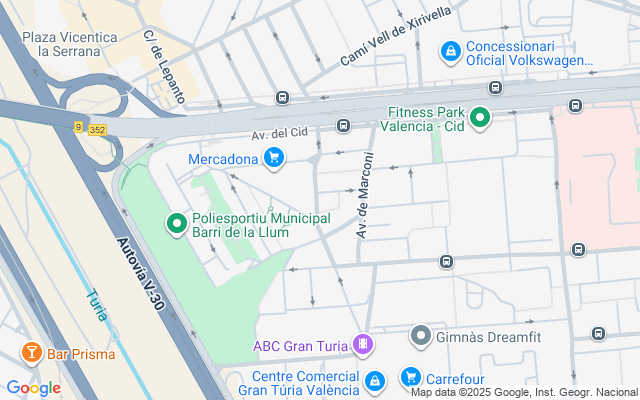The width and height of the screenshot is (640, 400).
Task: Open the Google logo link
Action: (x=33, y=388)
